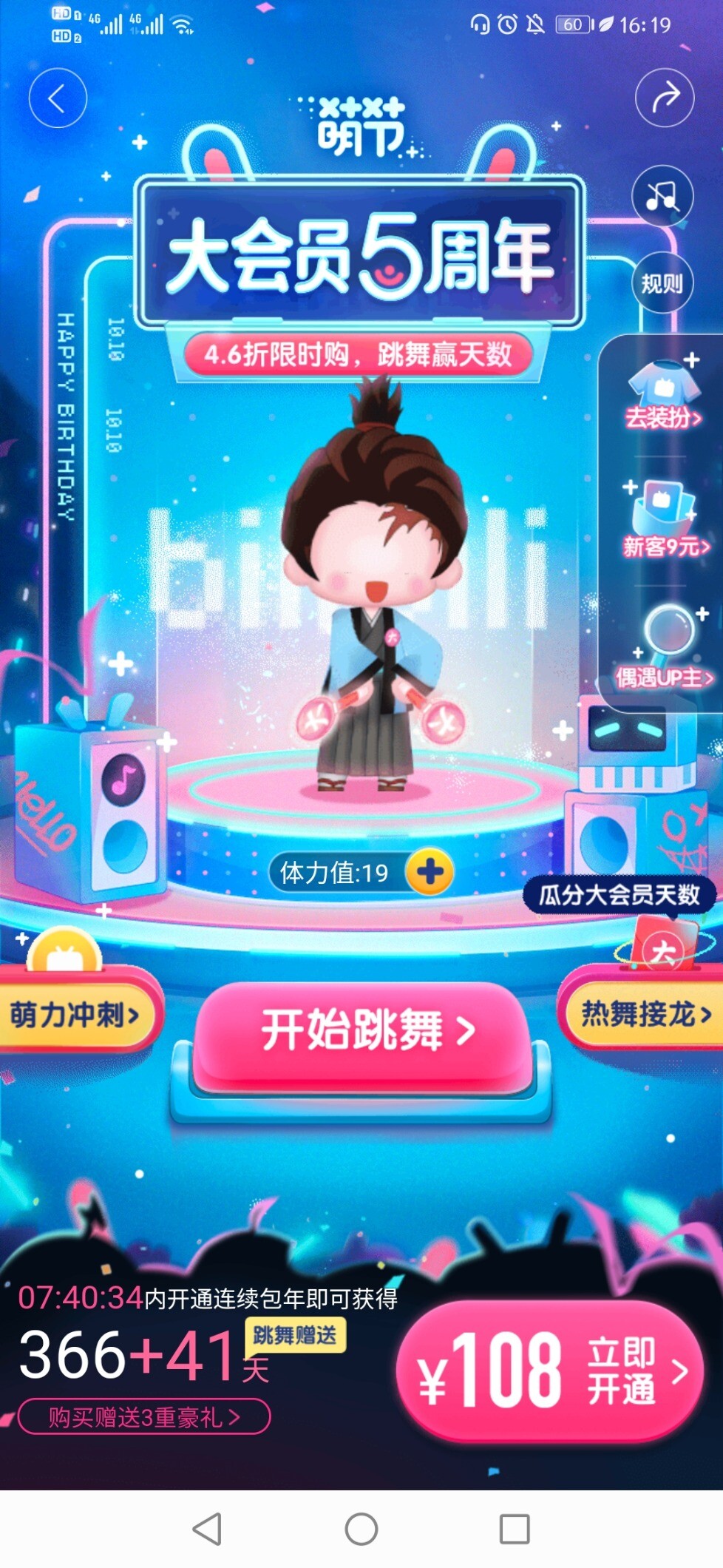Tap the system home button
723x1568 pixels.
pos(361,1529)
